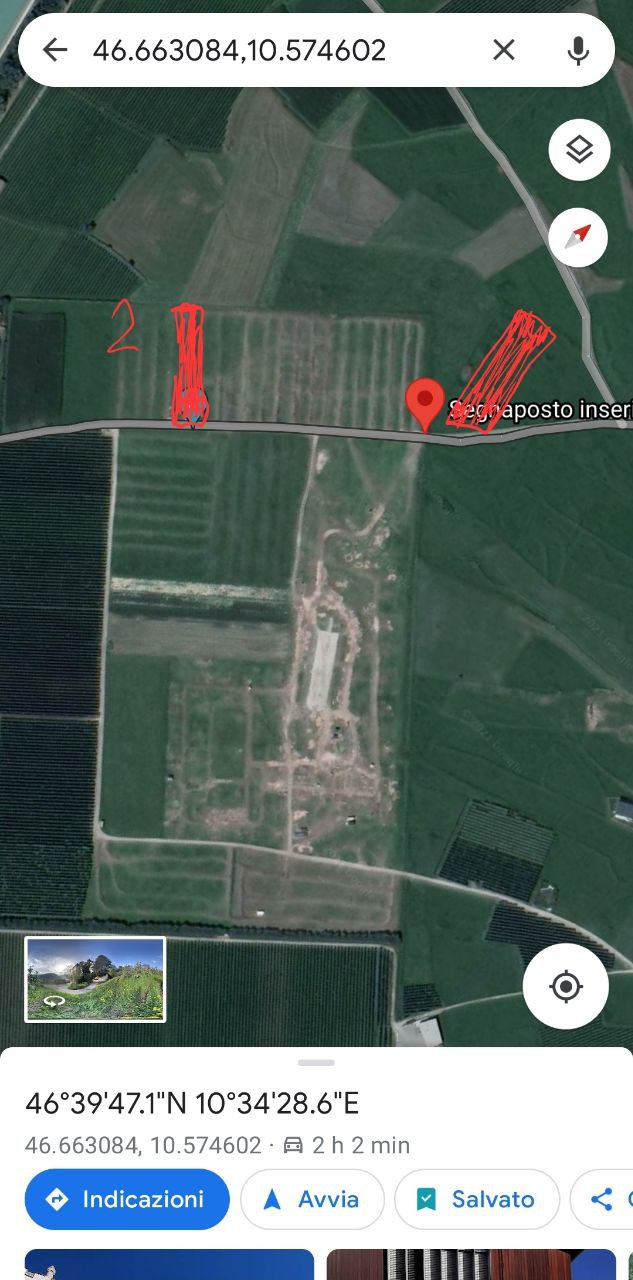
Task: Expand the place info sheet handle
Action: pyautogui.click(x=316, y=1062)
